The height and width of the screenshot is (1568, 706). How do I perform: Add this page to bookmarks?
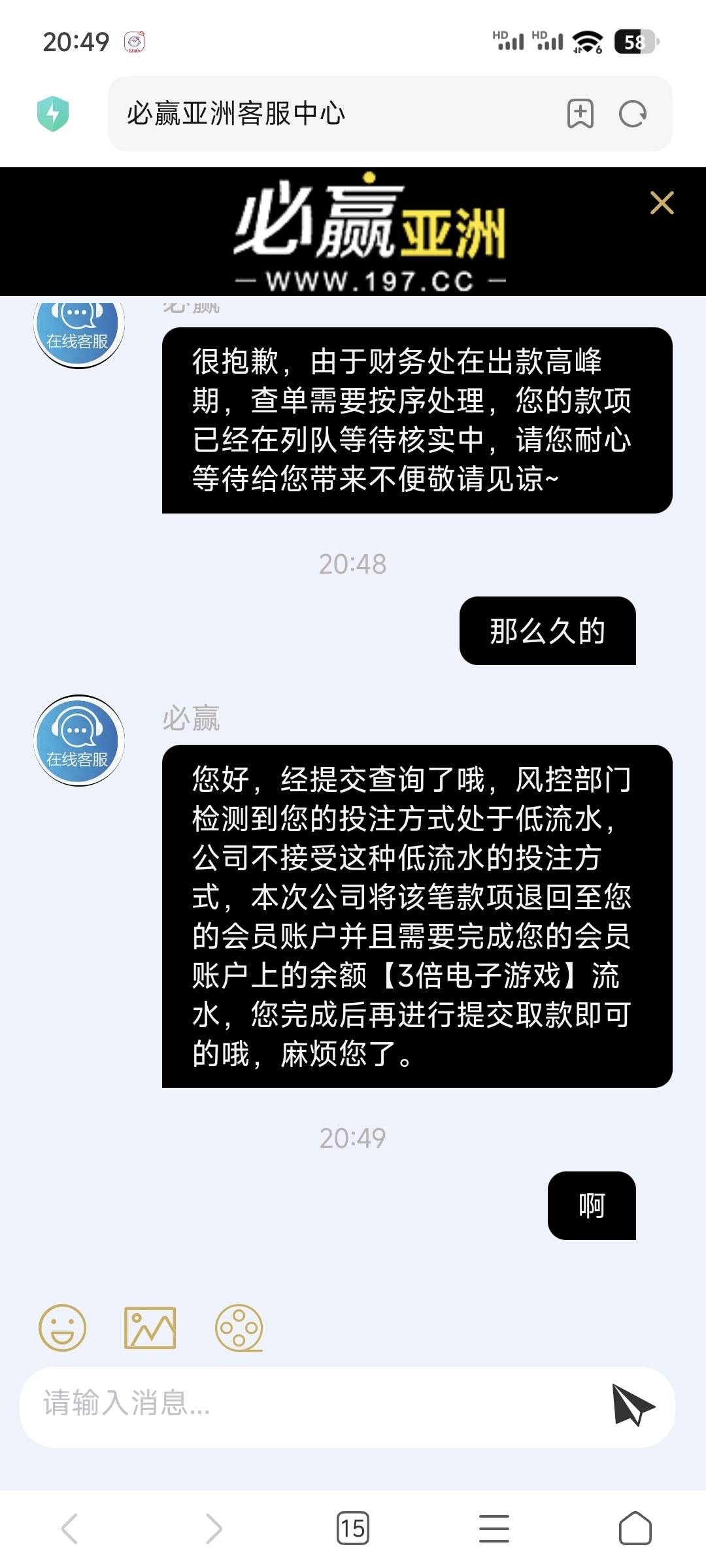pyautogui.click(x=580, y=114)
